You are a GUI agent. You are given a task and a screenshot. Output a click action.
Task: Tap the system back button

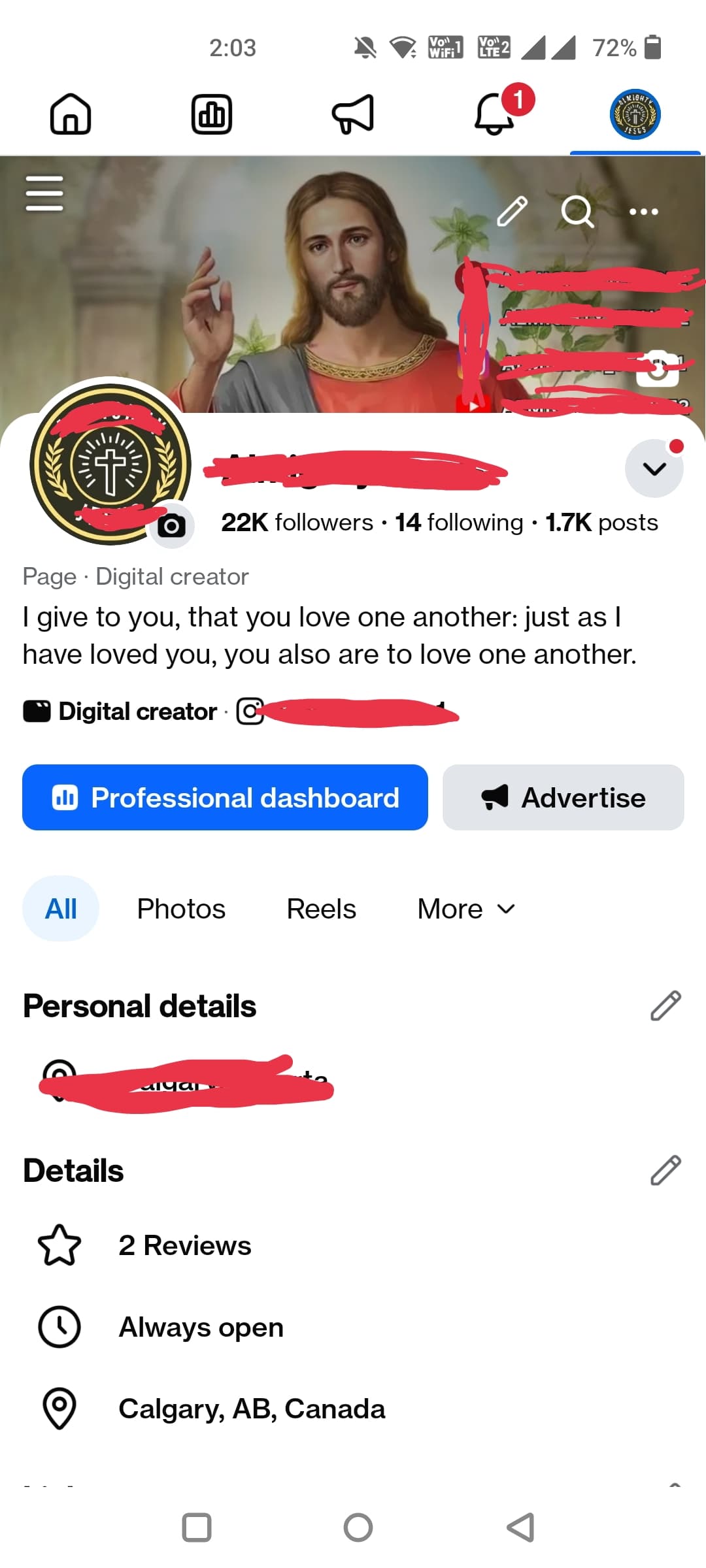[x=521, y=1527]
